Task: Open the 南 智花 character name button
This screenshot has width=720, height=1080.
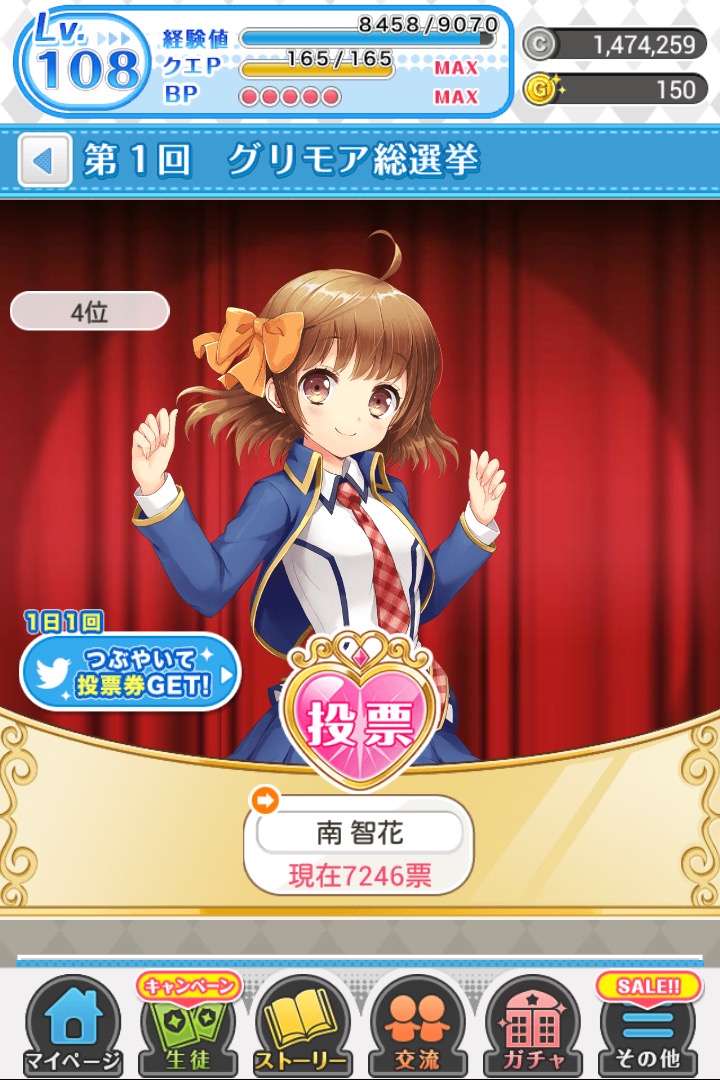Action: click(360, 831)
